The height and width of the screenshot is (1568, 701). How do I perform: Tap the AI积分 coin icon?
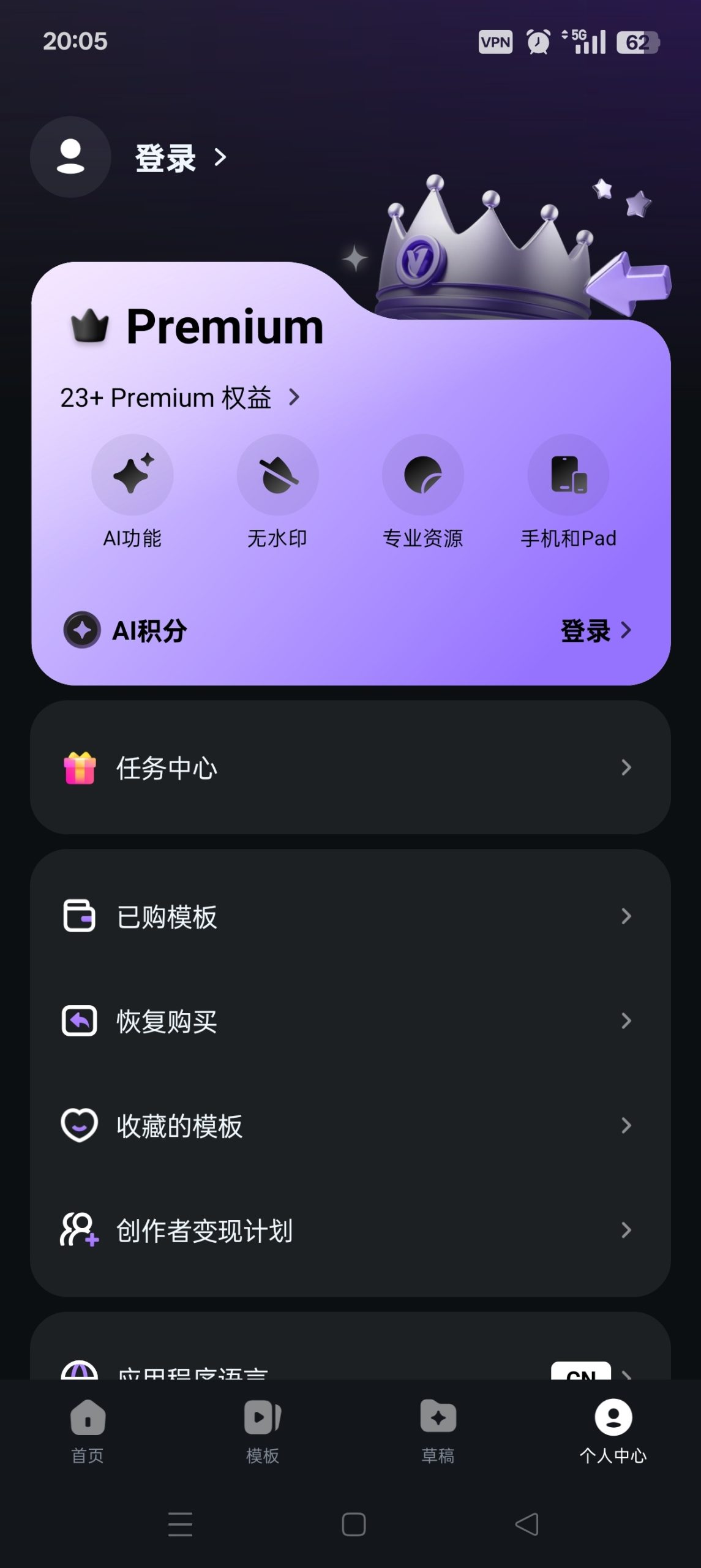click(81, 630)
